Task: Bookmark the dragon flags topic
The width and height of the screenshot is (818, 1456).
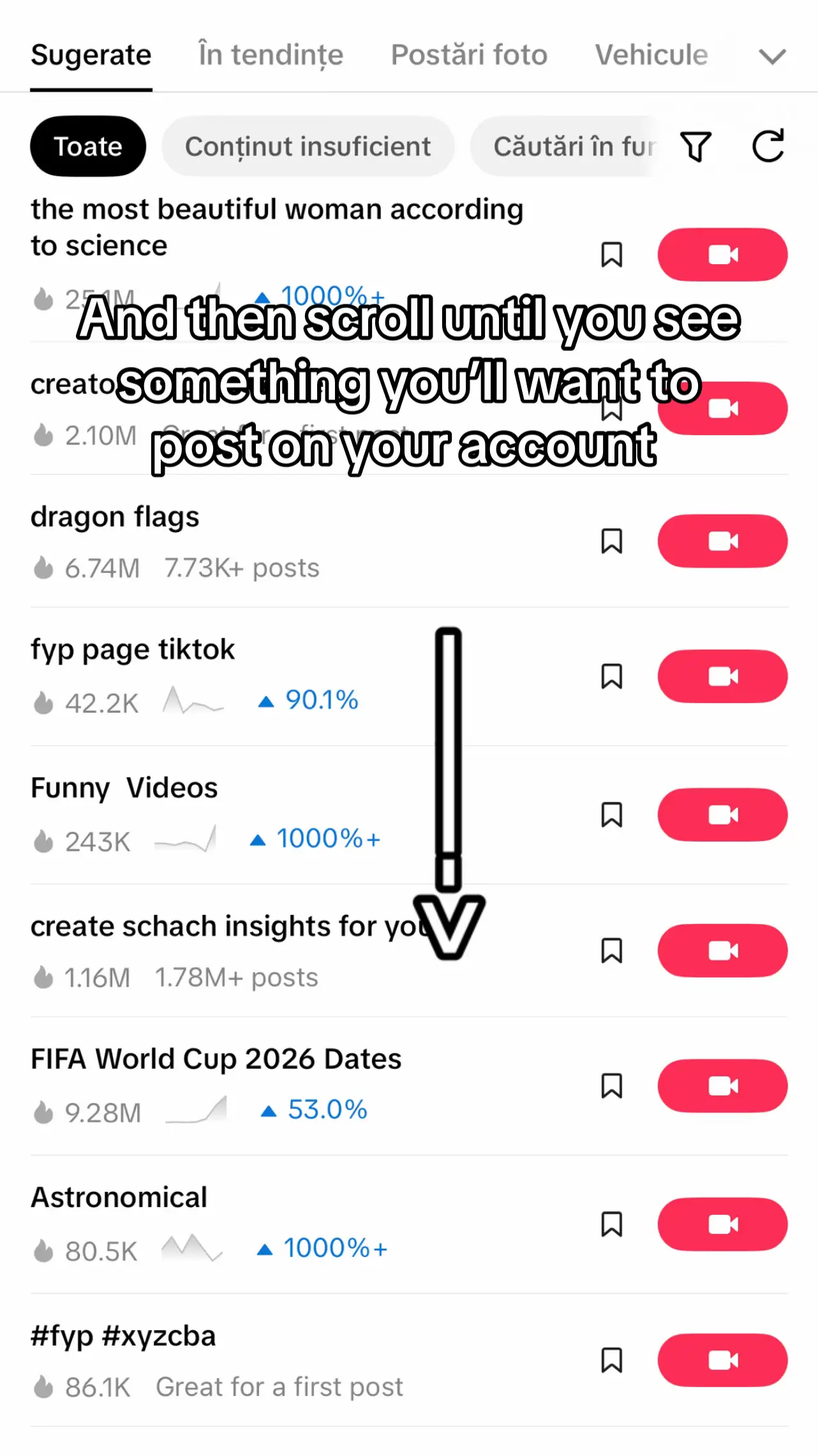Action: pos(611,541)
